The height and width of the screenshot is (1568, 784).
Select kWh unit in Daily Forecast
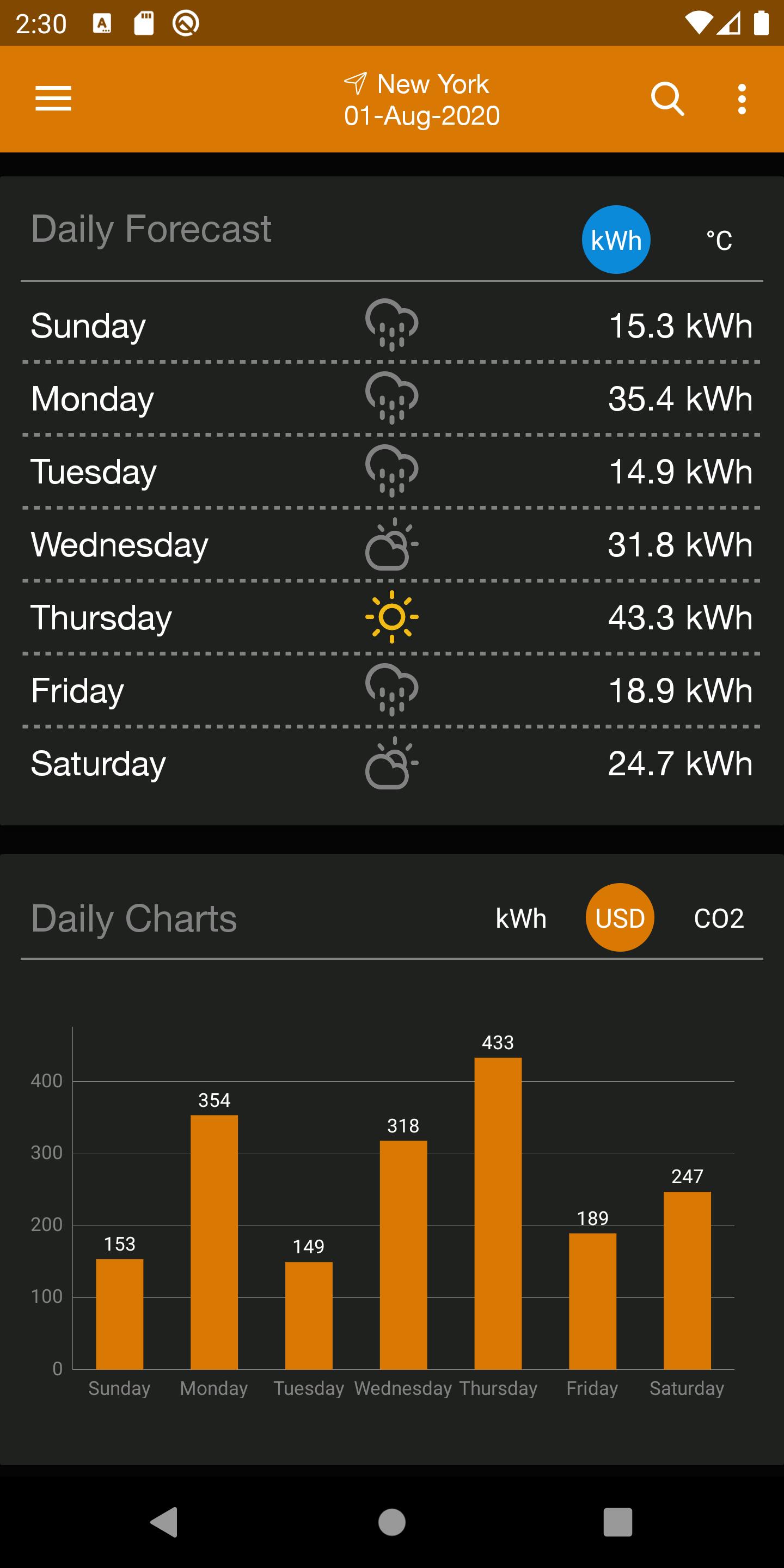click(x=616, y=240)
